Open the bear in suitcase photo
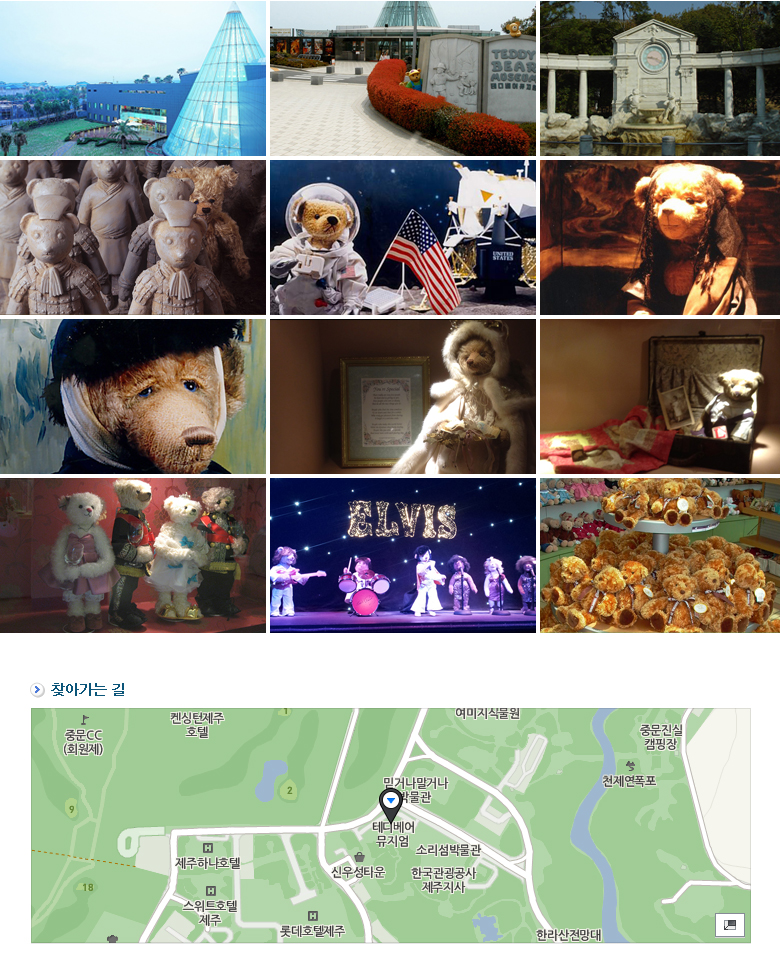 (x=659, y=396)
